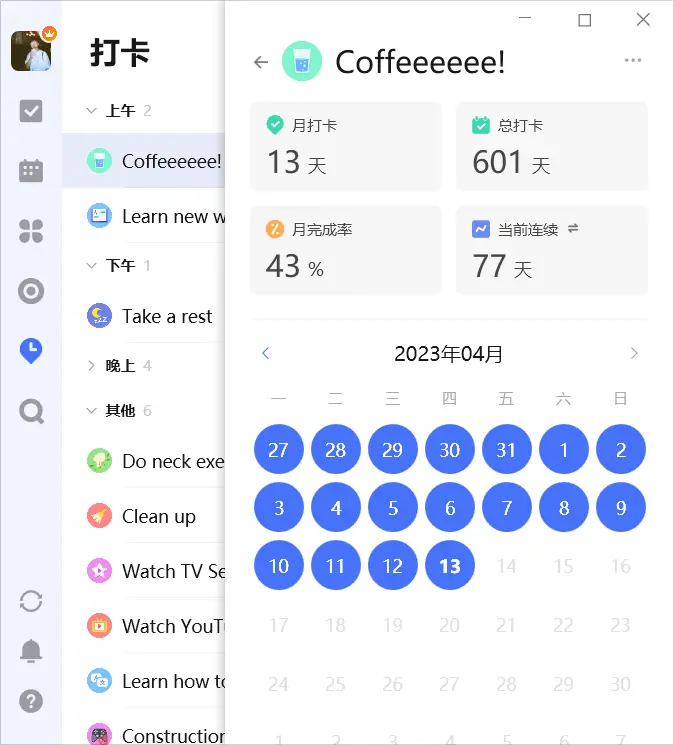Select April 14 on the calendar
Screen dimensions: 674x745
tap(507, 566)
